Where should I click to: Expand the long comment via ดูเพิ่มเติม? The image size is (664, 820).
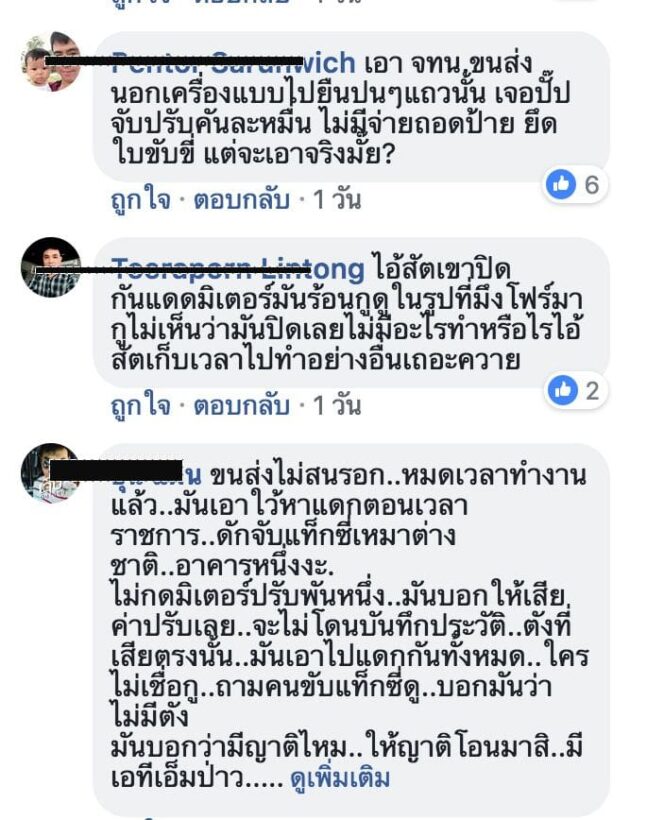338,779
